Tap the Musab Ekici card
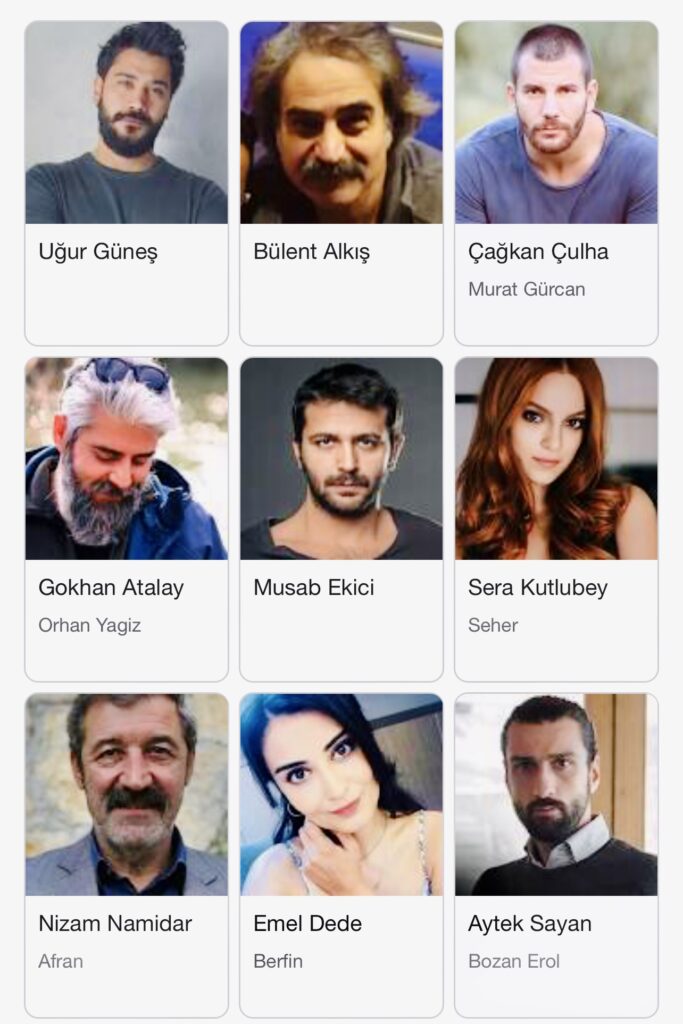683x1024 pixels. pos(341,520)
